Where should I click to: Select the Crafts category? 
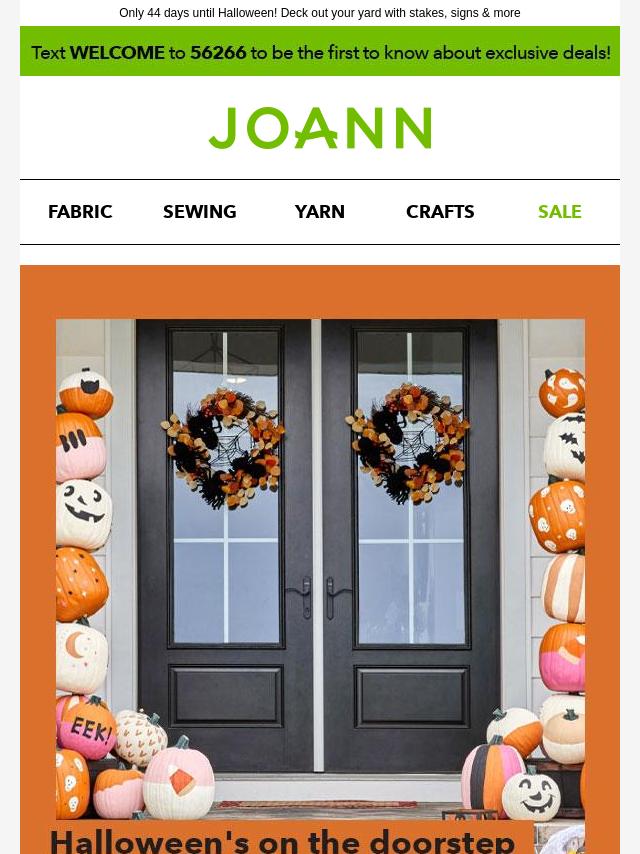(x=440, y=212)
